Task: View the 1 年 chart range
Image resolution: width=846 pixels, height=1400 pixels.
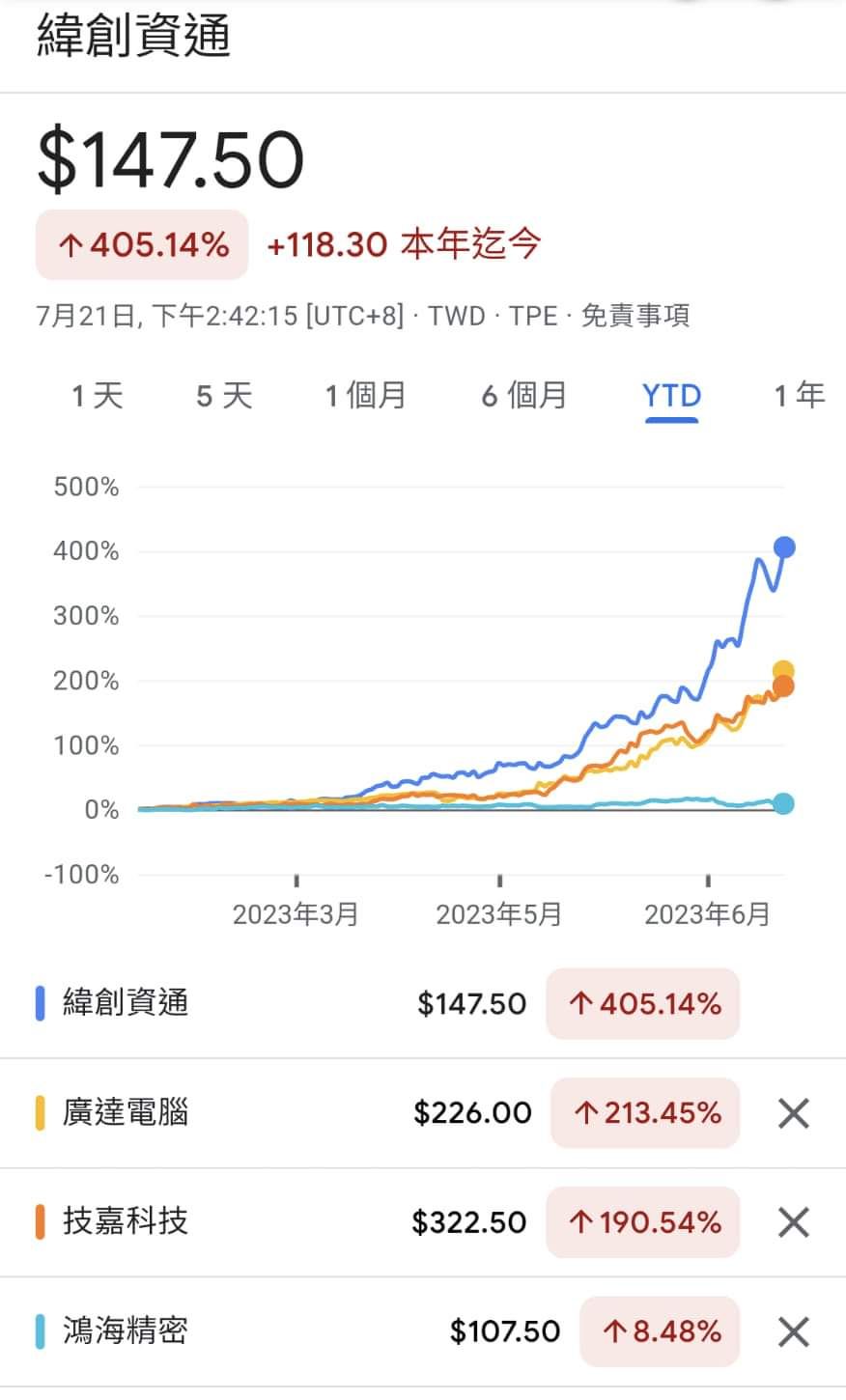Action: pos(799,396)
